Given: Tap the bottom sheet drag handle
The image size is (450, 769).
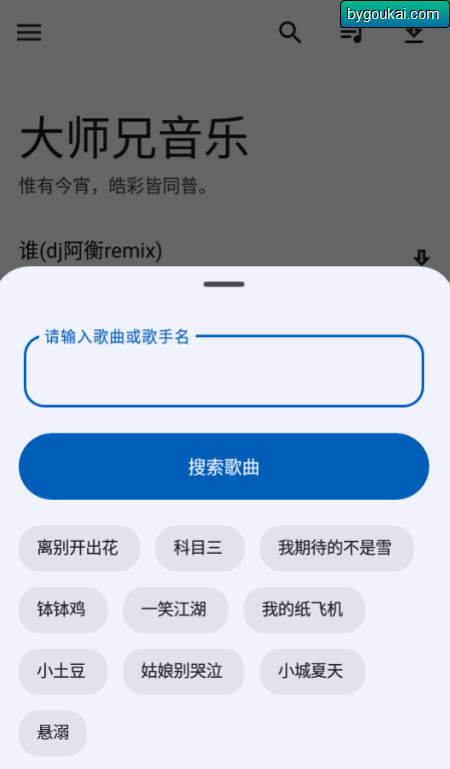Looking at the screenshot, I should tap(224, 284).
